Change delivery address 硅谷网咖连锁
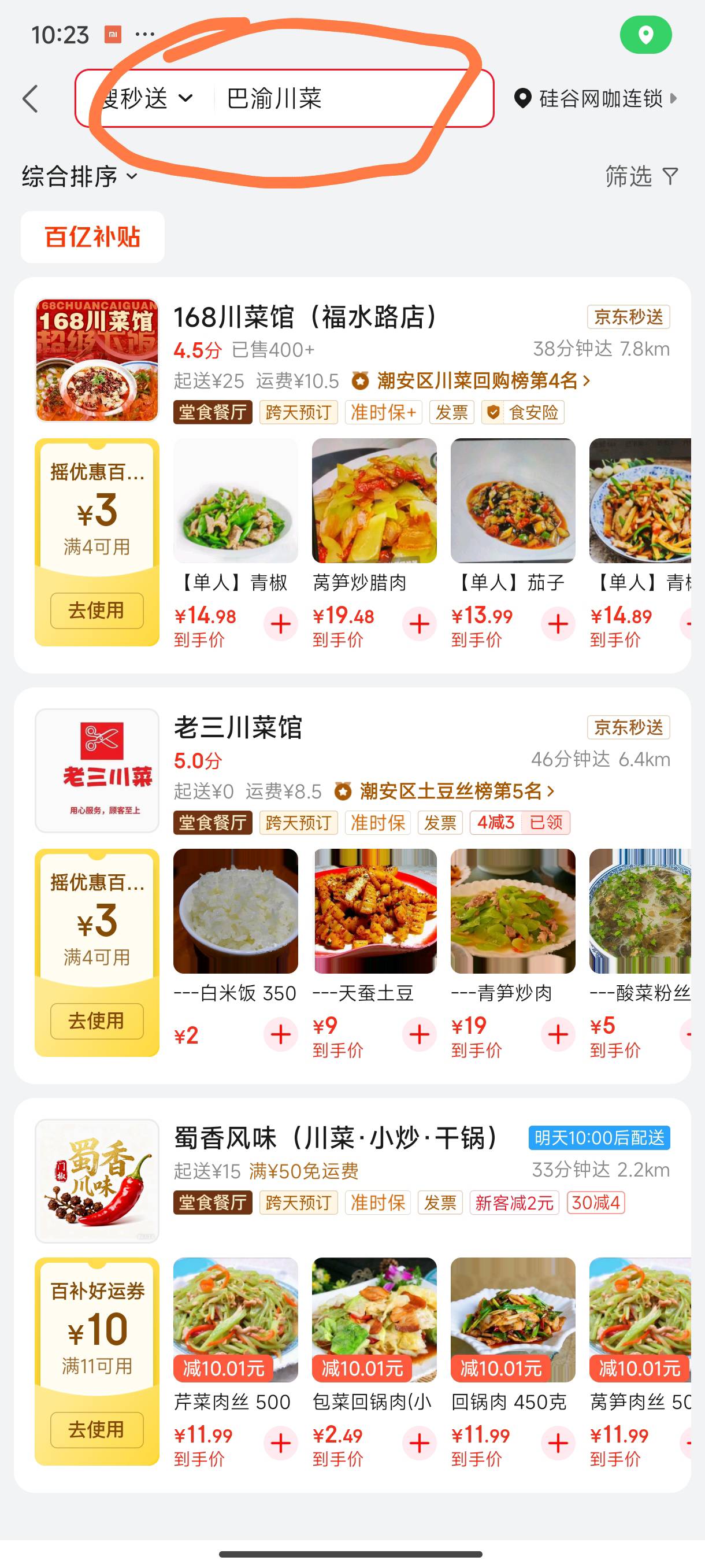Viewport: 705px width, 1568px height. (596, 99)
